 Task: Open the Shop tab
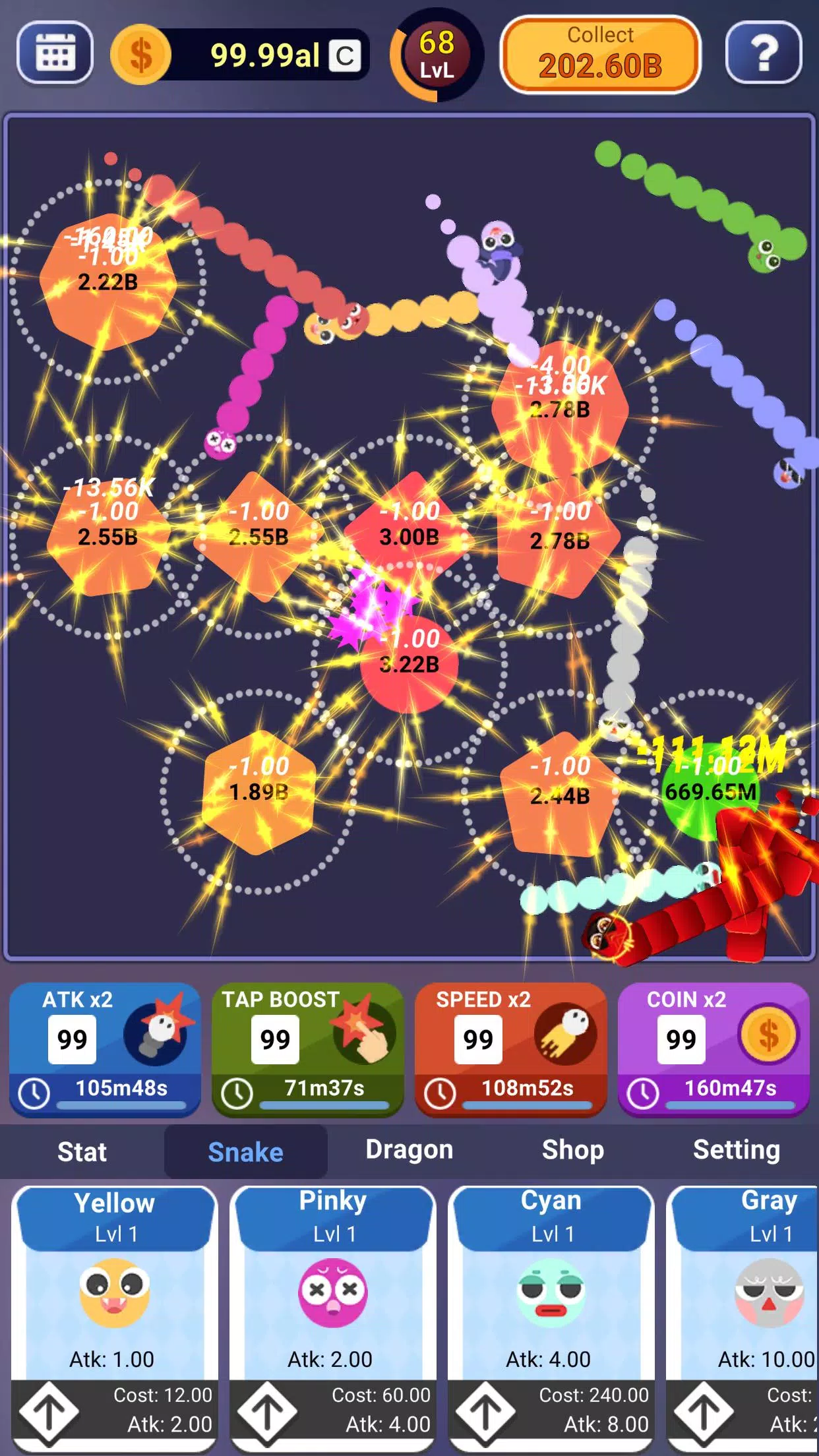click(572, 1151)
